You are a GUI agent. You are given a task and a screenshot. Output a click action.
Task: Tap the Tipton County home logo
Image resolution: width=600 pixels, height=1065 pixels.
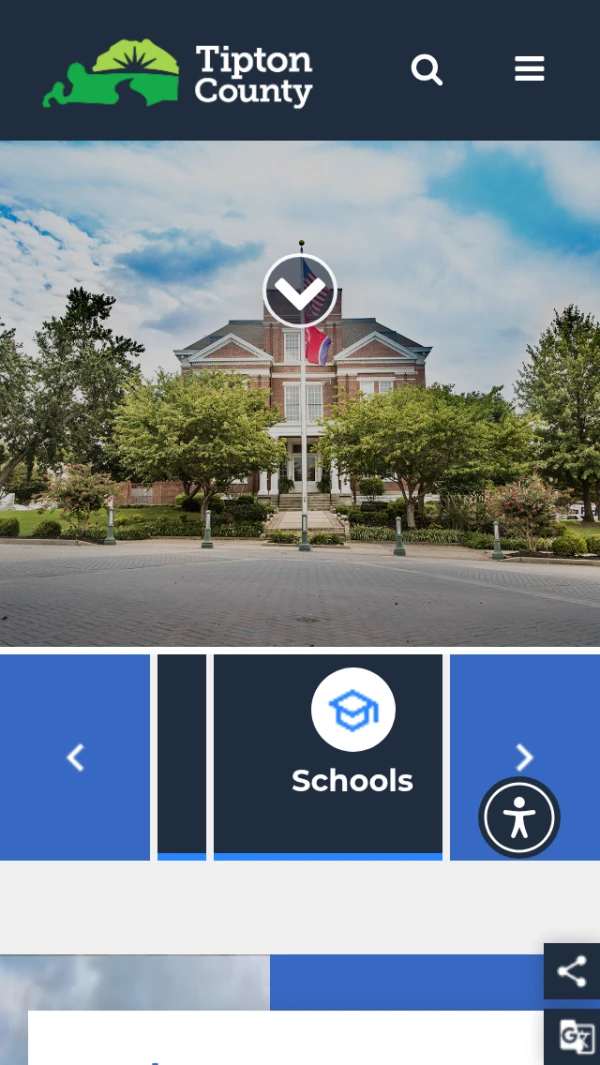178,74
